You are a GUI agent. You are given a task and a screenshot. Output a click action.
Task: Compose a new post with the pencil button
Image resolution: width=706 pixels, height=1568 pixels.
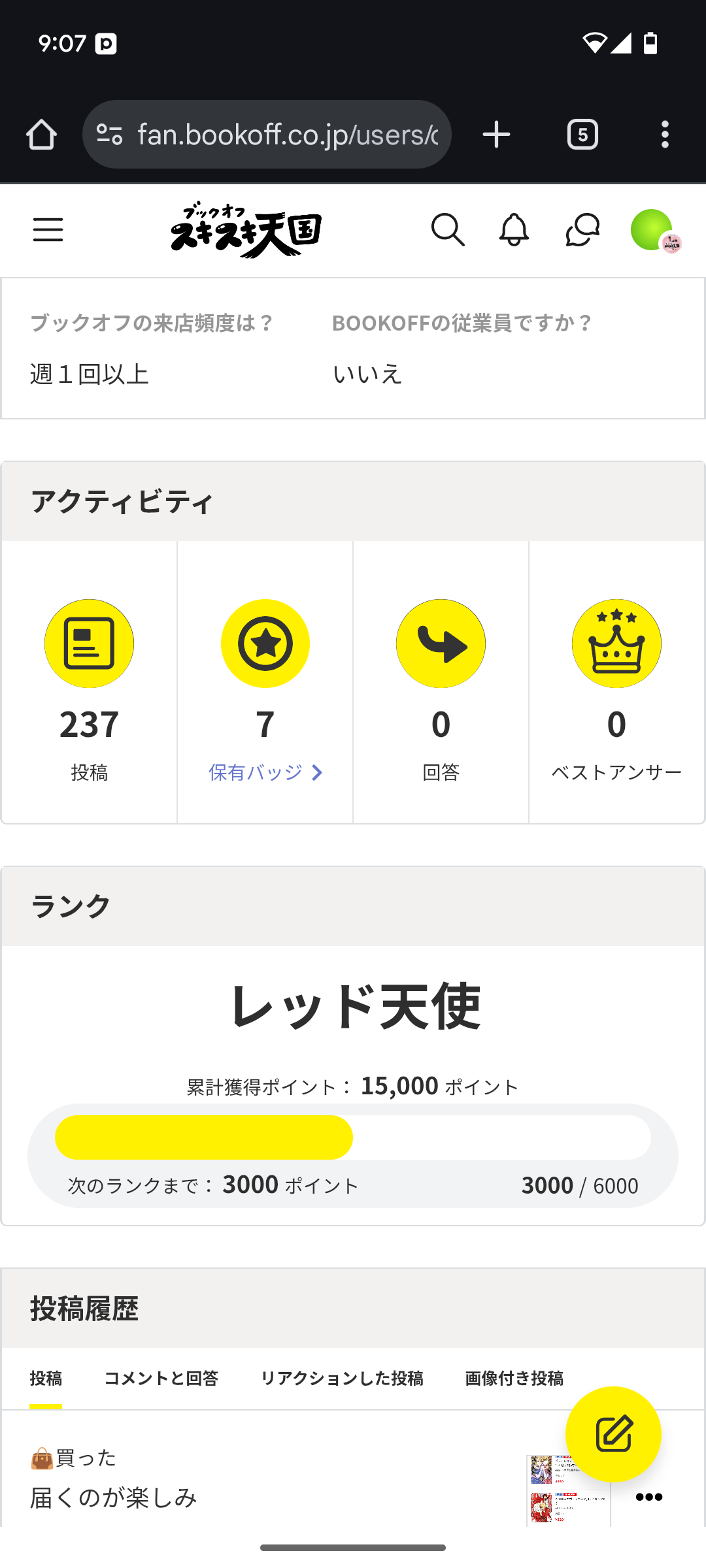click(x=613, y=1434)
